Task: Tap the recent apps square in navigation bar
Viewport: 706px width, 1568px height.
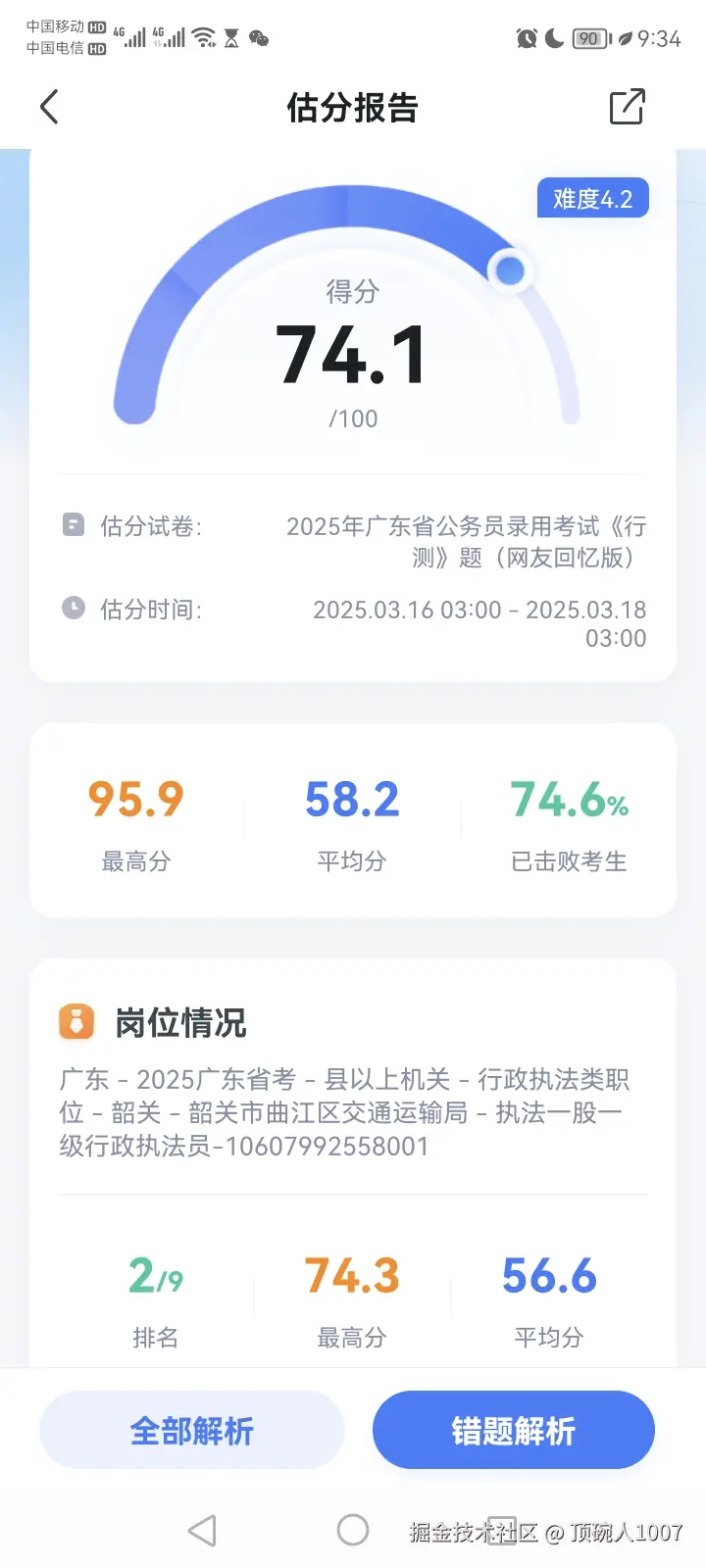Action: [x=504, y=1529]
